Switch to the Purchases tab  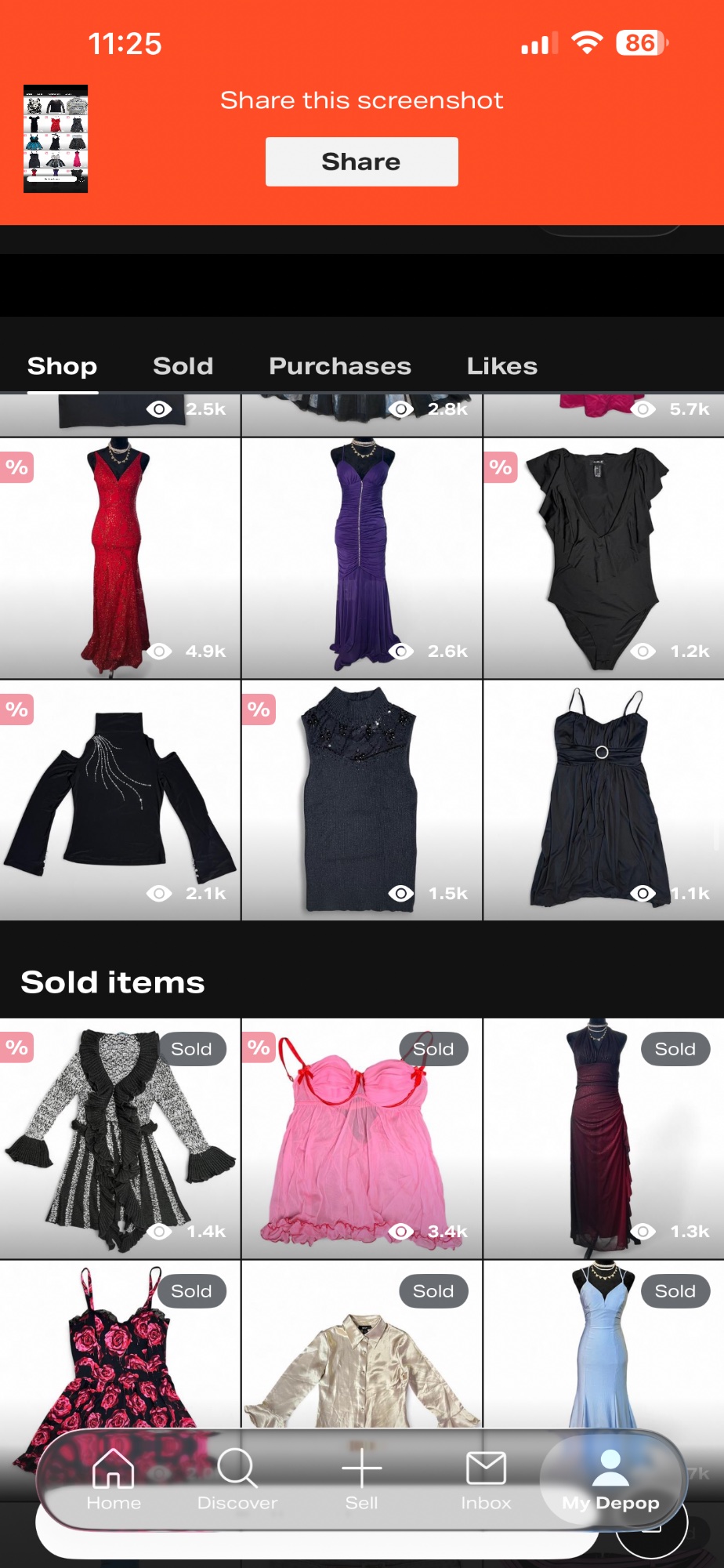click(x=340, y=366)
